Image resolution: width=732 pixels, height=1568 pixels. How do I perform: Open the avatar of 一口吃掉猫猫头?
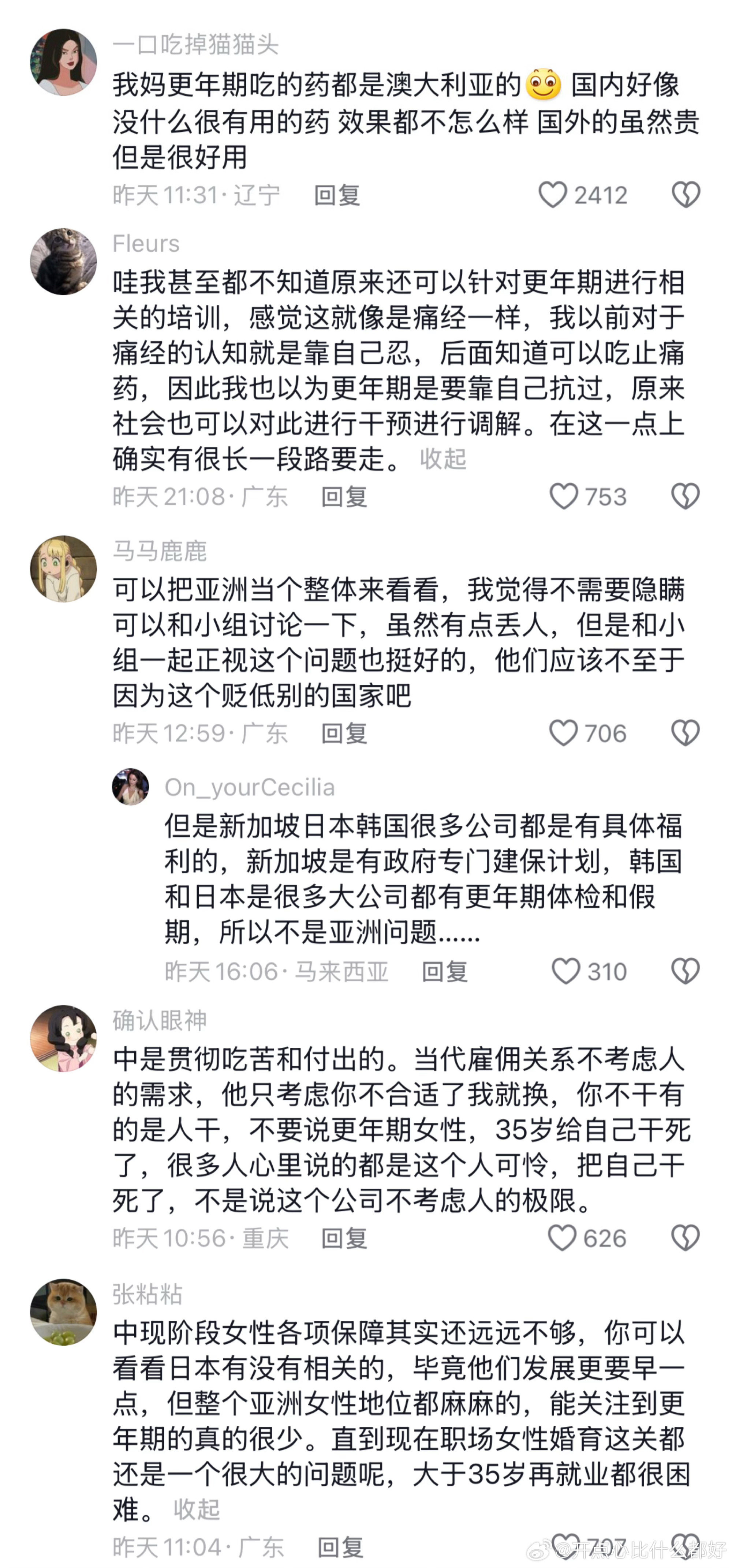(x=63, y=62)
